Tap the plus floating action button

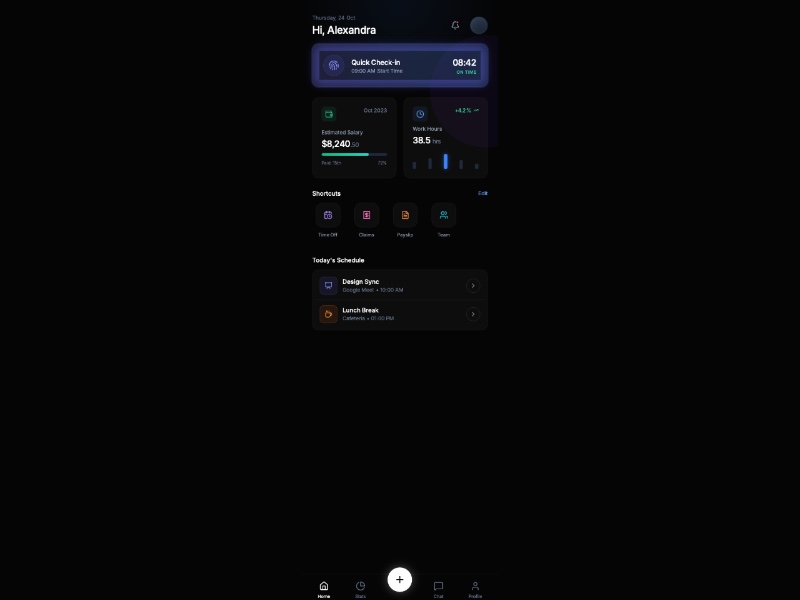point(400,579)
